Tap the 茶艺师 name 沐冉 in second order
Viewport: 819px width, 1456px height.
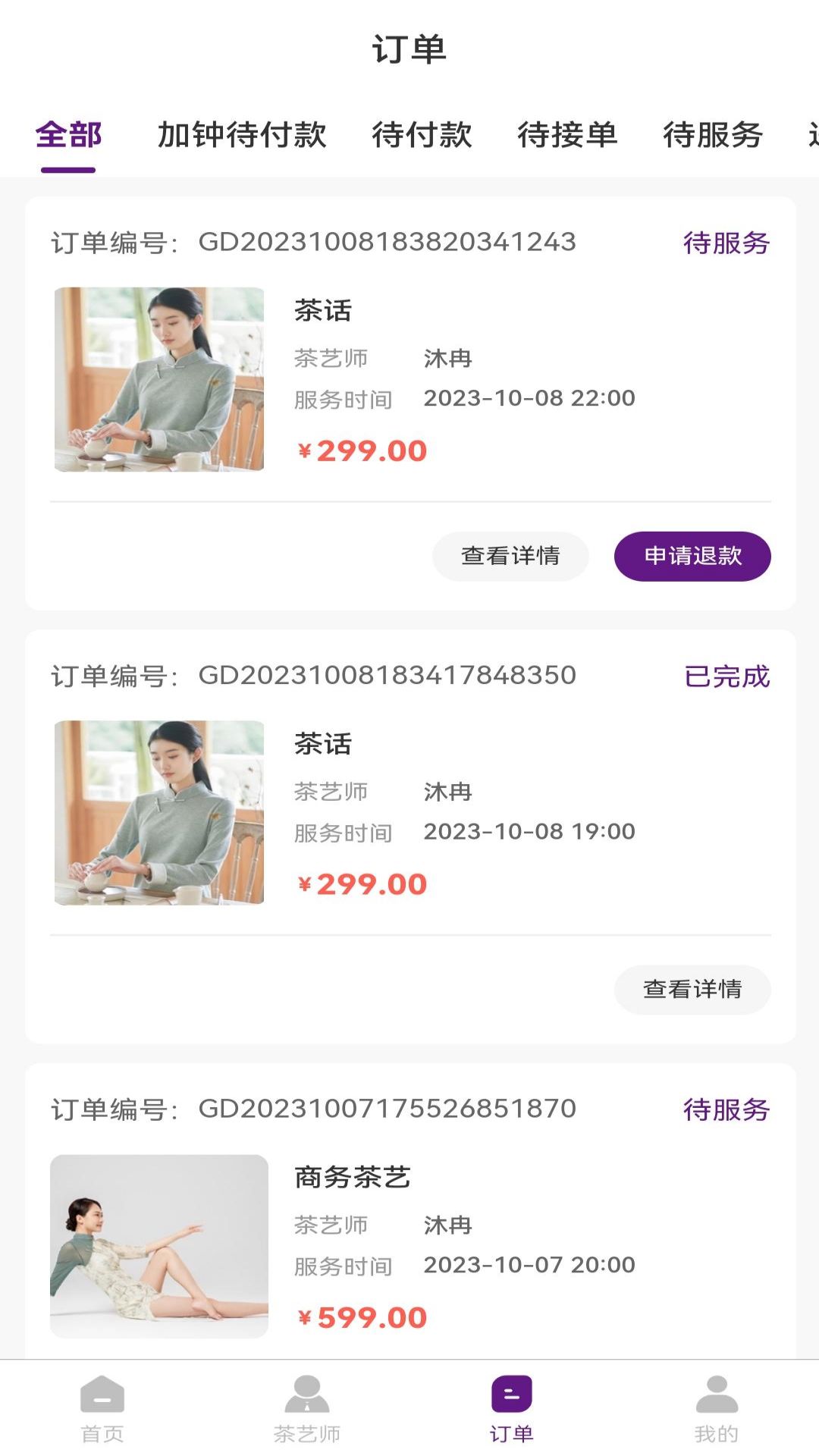448,792
